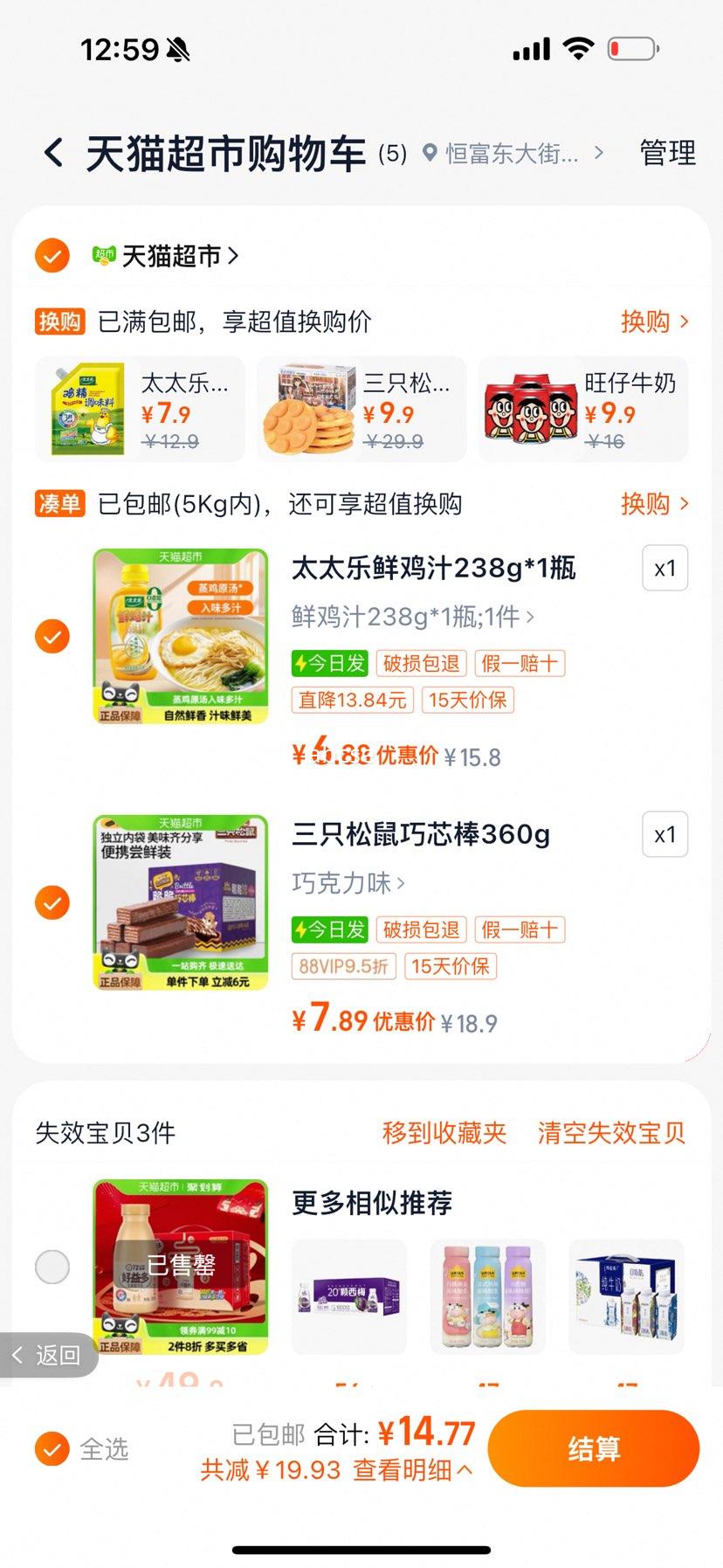The image size is (723, 1568).
Task: Tap the 超市 badge before 天猫超市
Action: click(x=102, y=255)
